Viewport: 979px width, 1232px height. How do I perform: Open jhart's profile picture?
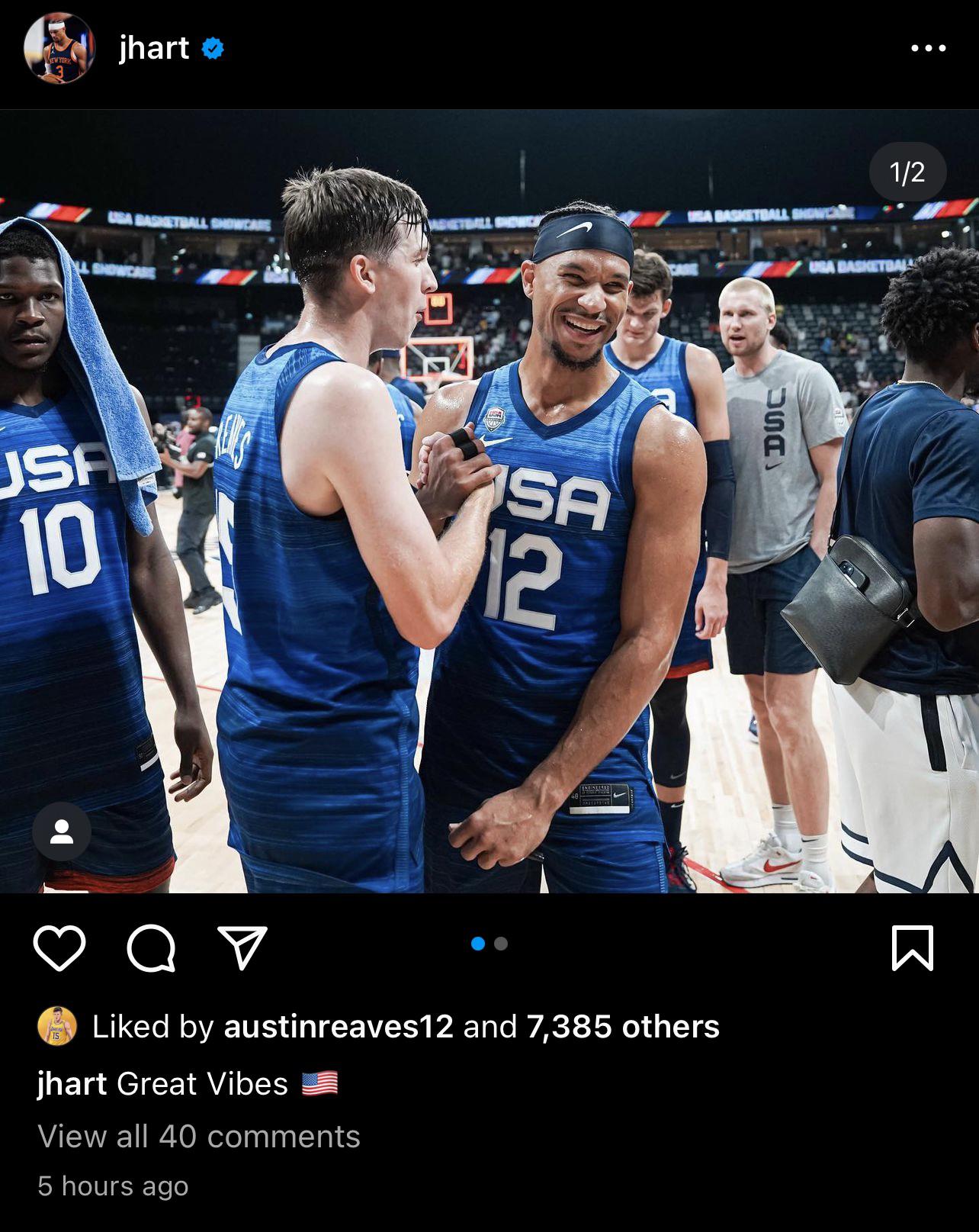(59, 48)
